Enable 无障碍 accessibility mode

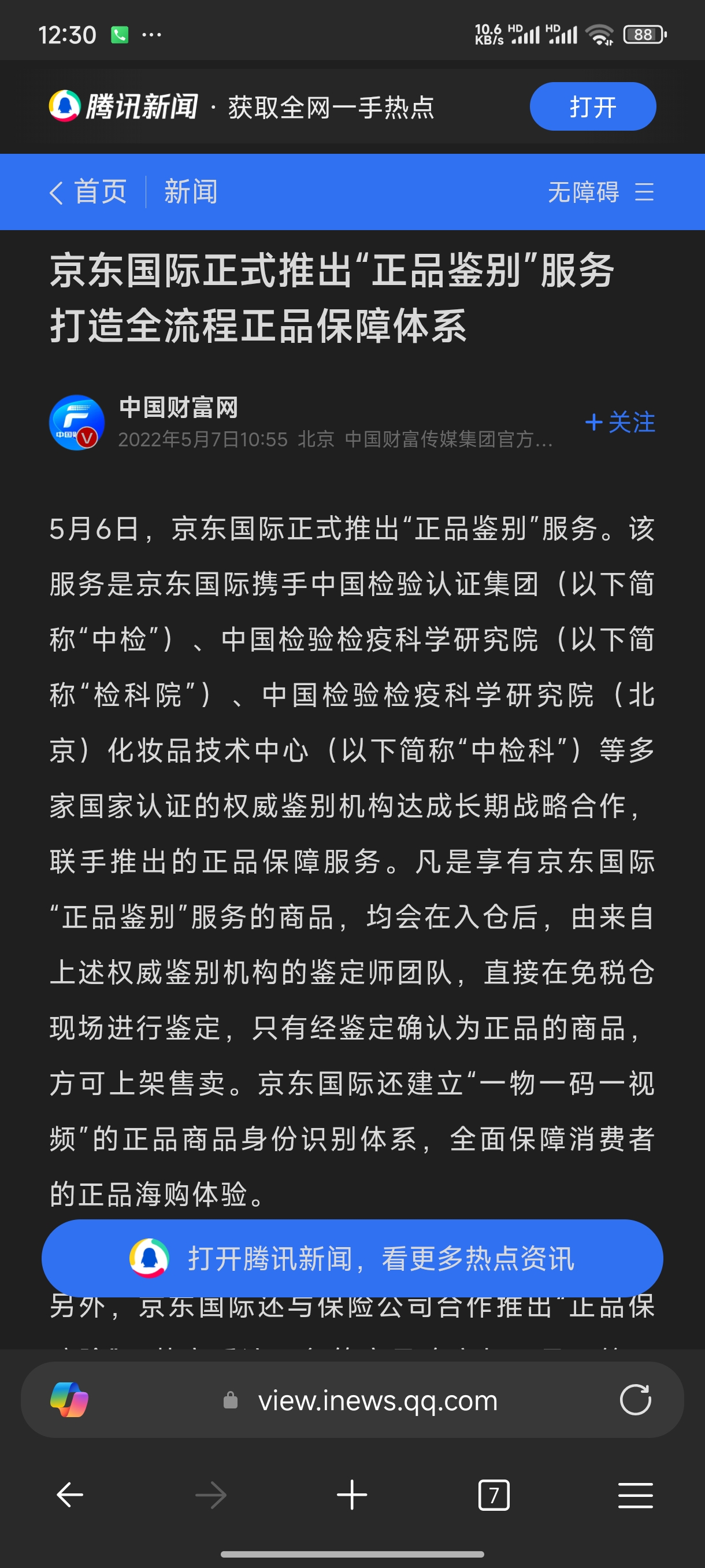pyautogui.click(x=582, y=192)
